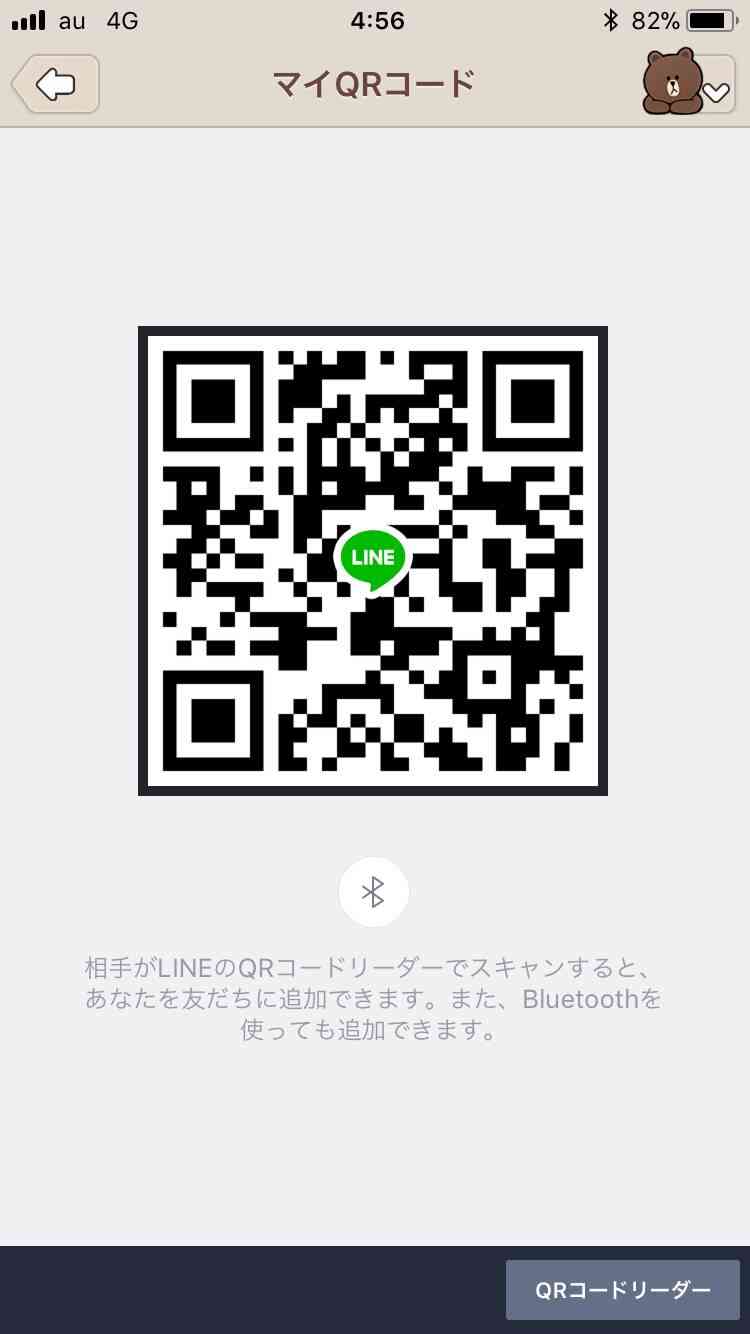Go back with the arrow button
Image resolution: width=750 pixels, height=1334 pixels.
coord(56,84)
